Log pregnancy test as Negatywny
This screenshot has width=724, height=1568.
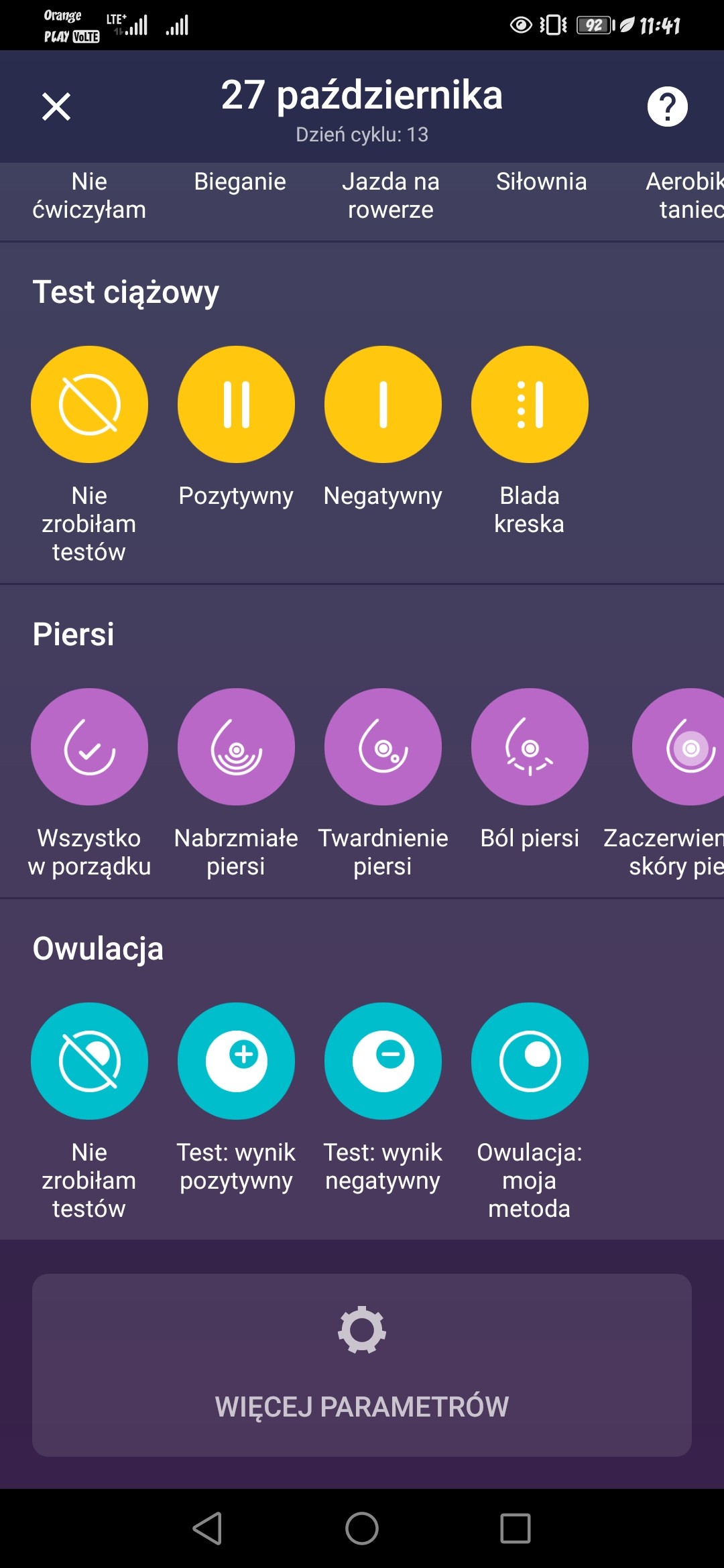tap(383, 405)
